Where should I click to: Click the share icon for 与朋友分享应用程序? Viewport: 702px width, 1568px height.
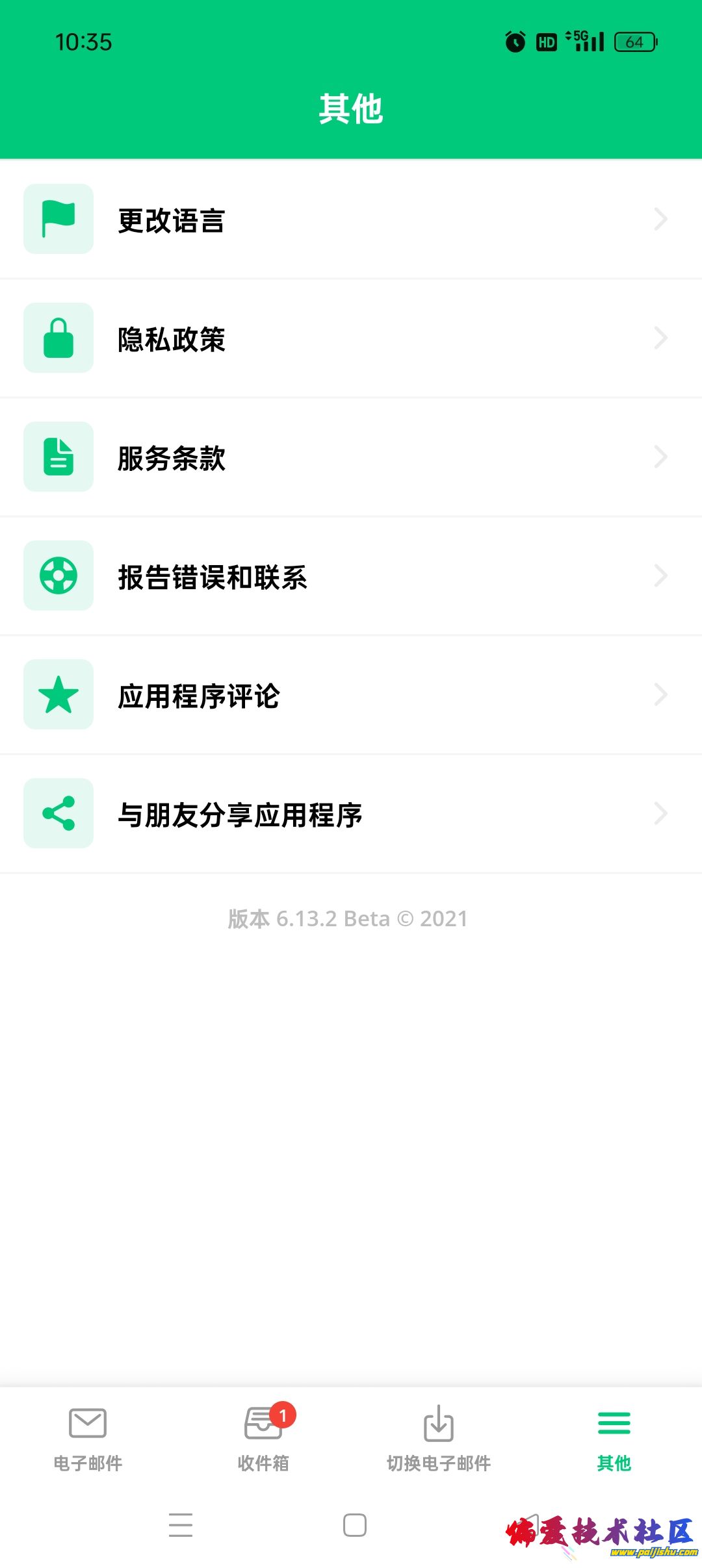pyautogui.click(x=58, y=814)
